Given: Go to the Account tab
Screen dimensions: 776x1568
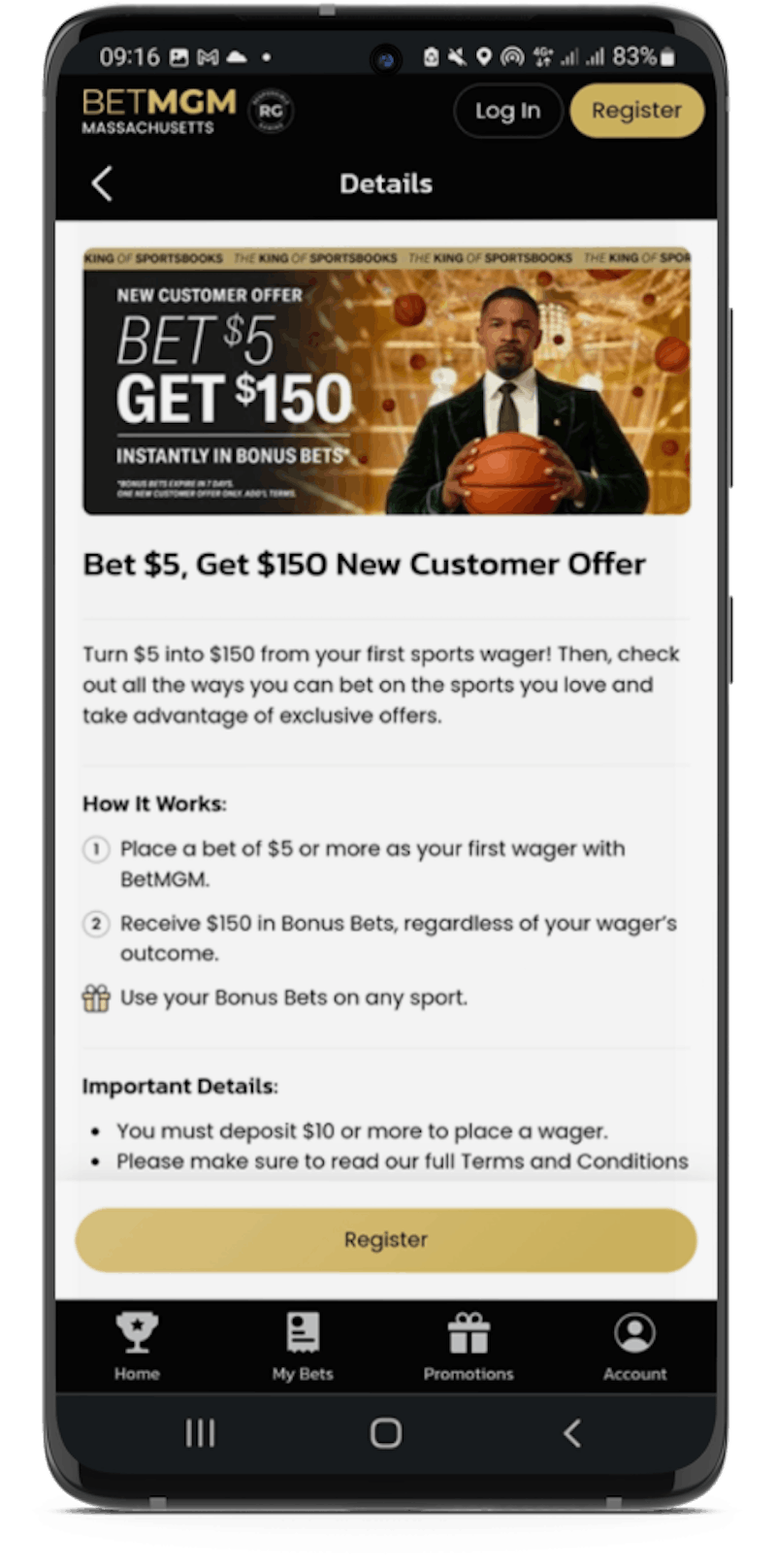Looking at the screenshot, I should click(634, 1347).
